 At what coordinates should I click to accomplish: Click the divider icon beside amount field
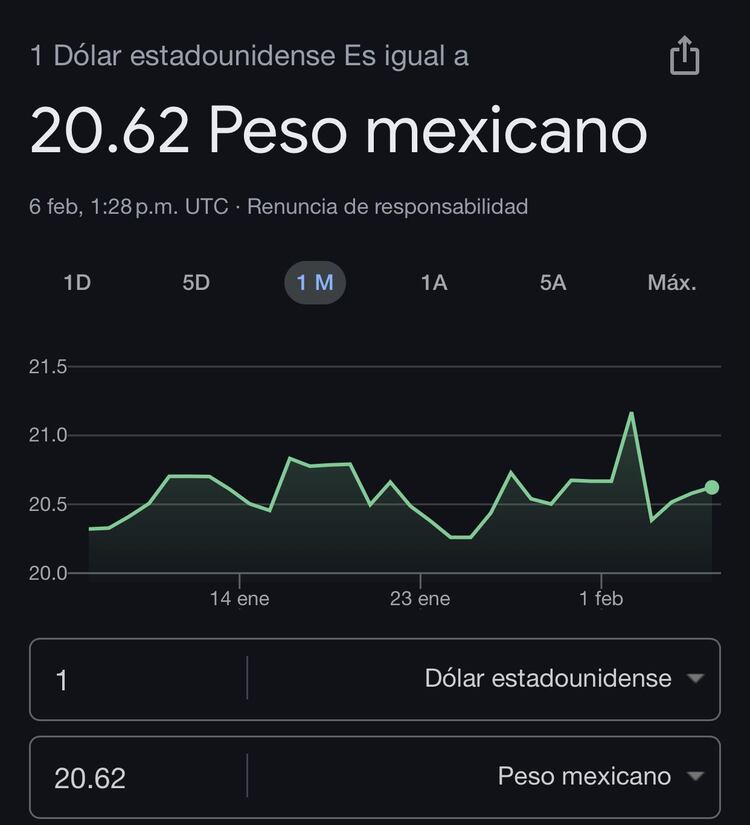[248, 679]
